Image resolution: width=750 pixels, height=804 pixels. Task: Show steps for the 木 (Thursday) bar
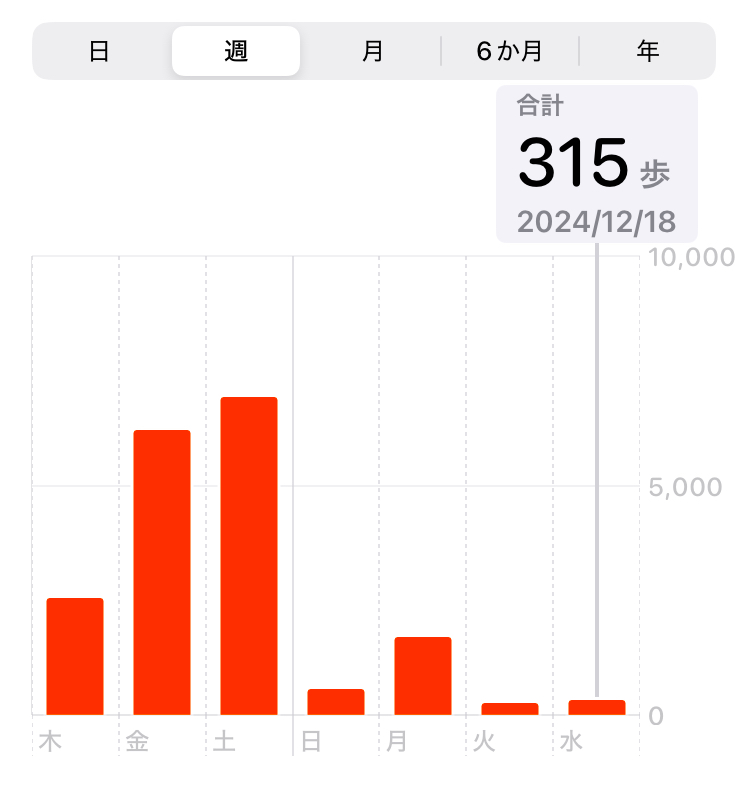75,656
